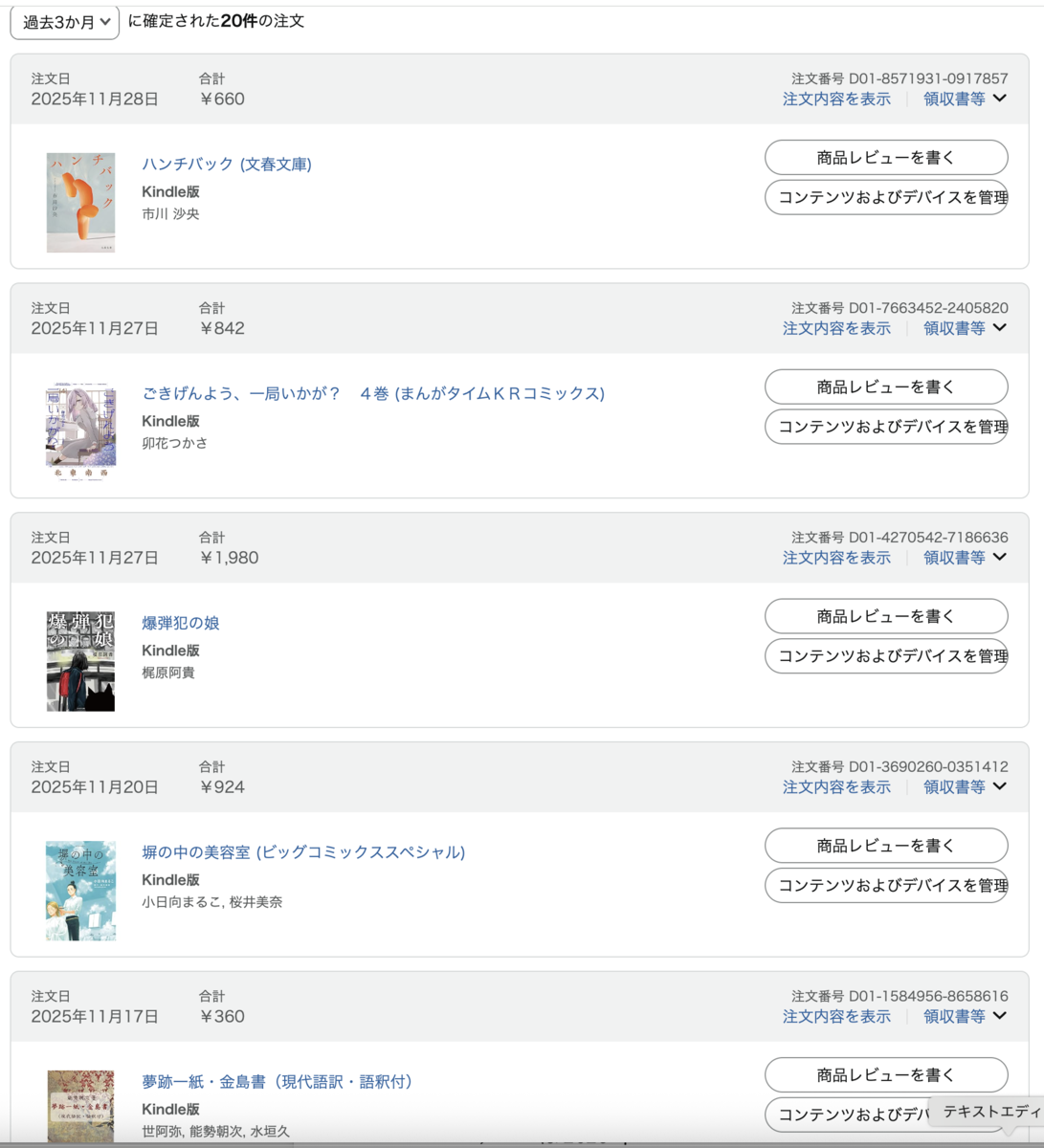The width and height of the screenshot is (1044, 1148).
Task: Open the ハンチバック (文春文庫) title link
Action: (227, 164)
